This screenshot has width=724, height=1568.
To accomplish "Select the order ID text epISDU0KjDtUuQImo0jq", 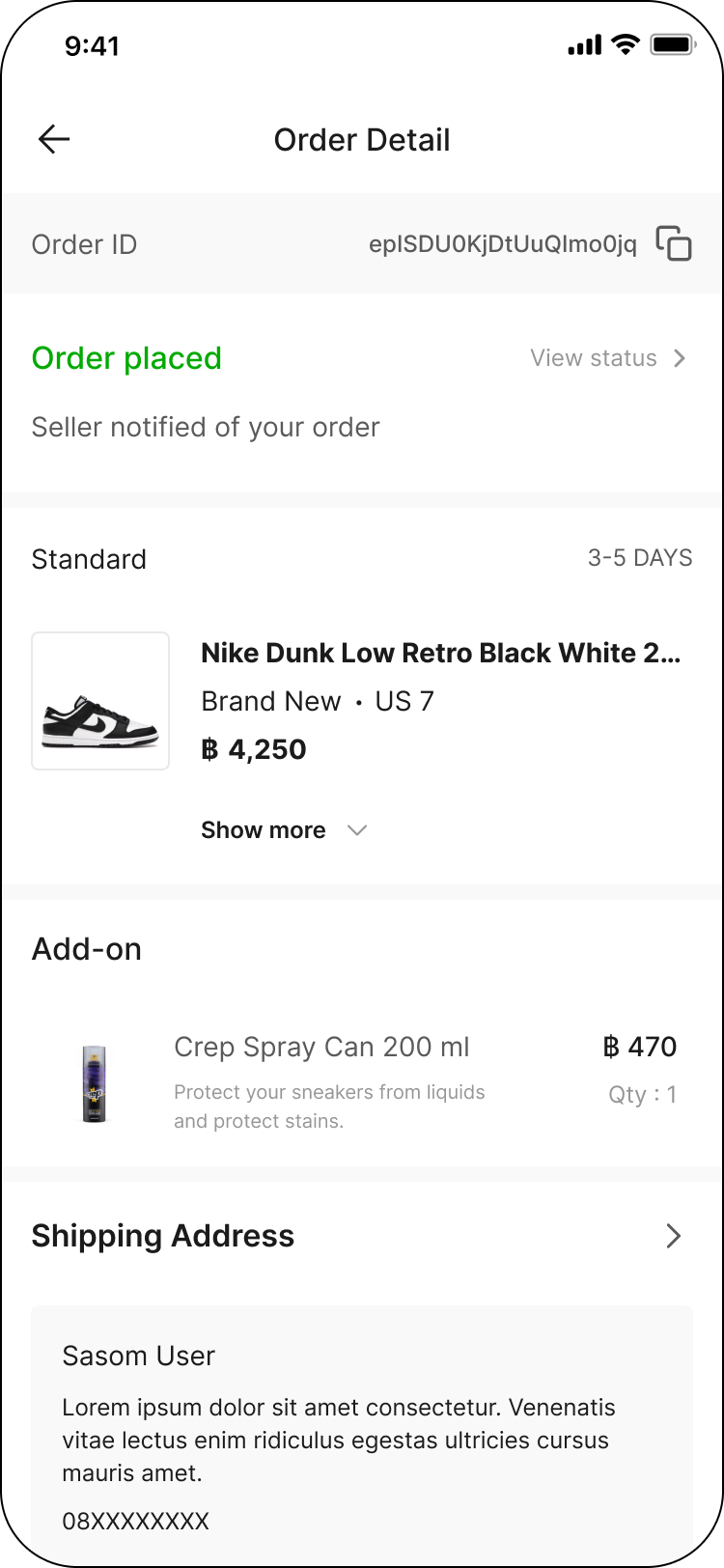I will (x=503, y=244).
